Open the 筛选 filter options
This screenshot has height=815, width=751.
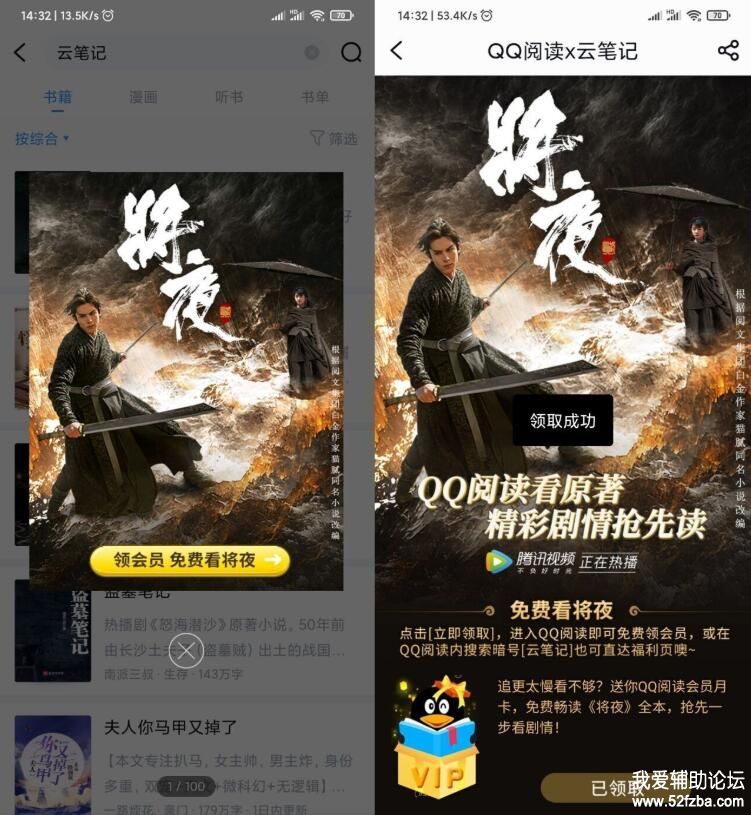tap(333, 138)
